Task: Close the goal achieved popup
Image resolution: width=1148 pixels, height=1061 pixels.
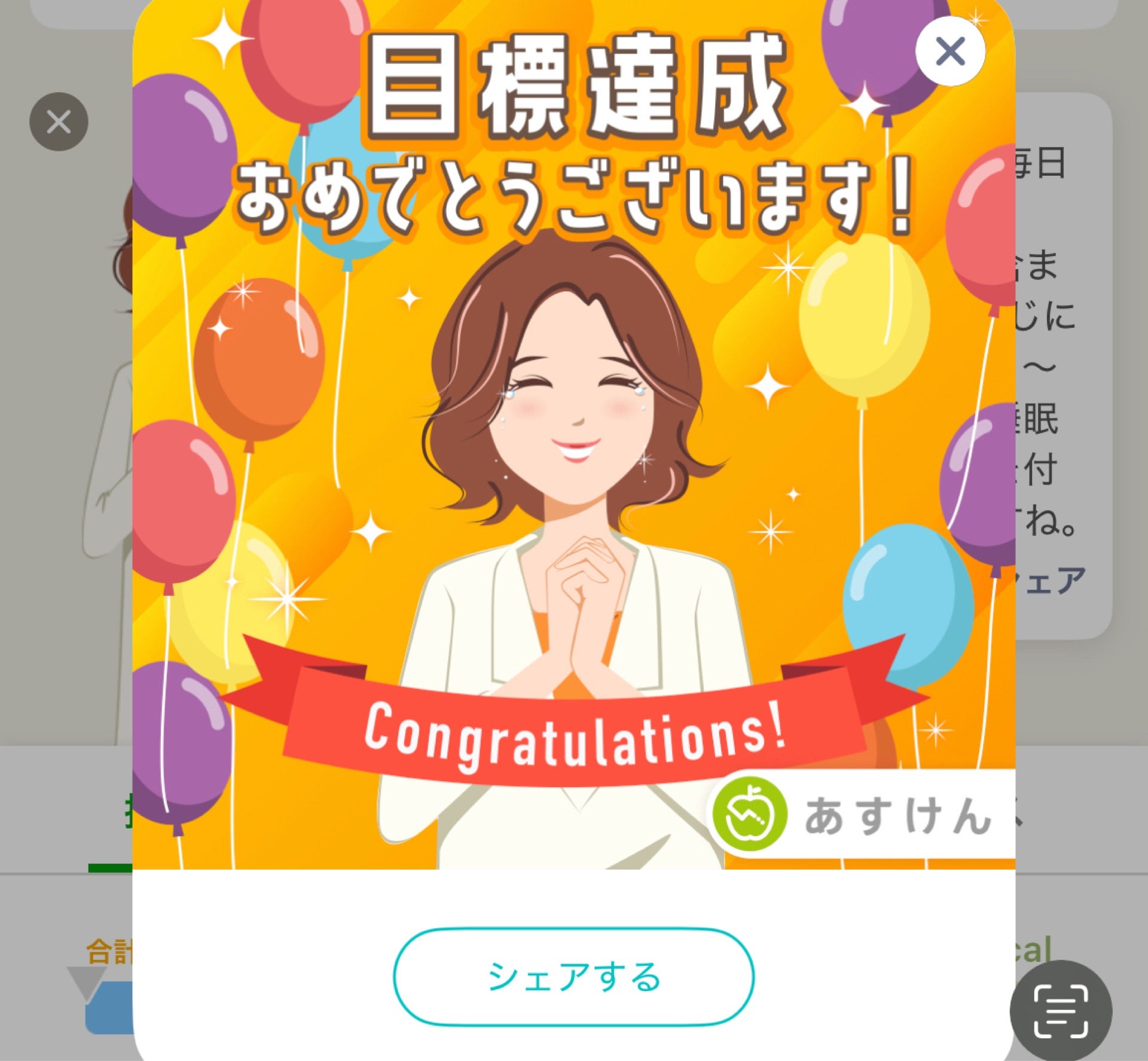Action: [950, 51]
